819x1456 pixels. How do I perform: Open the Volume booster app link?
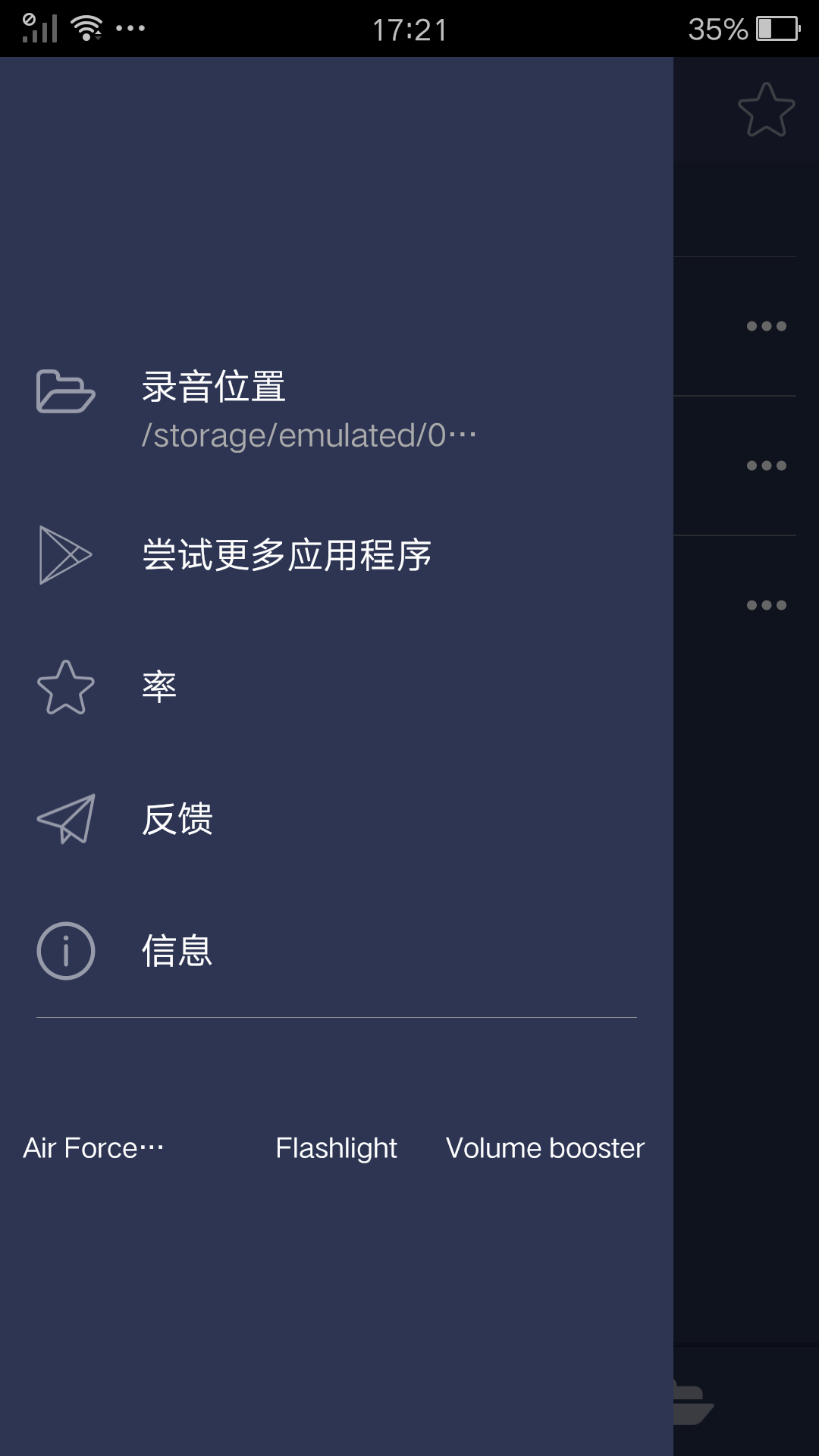tap(545, 1148)
